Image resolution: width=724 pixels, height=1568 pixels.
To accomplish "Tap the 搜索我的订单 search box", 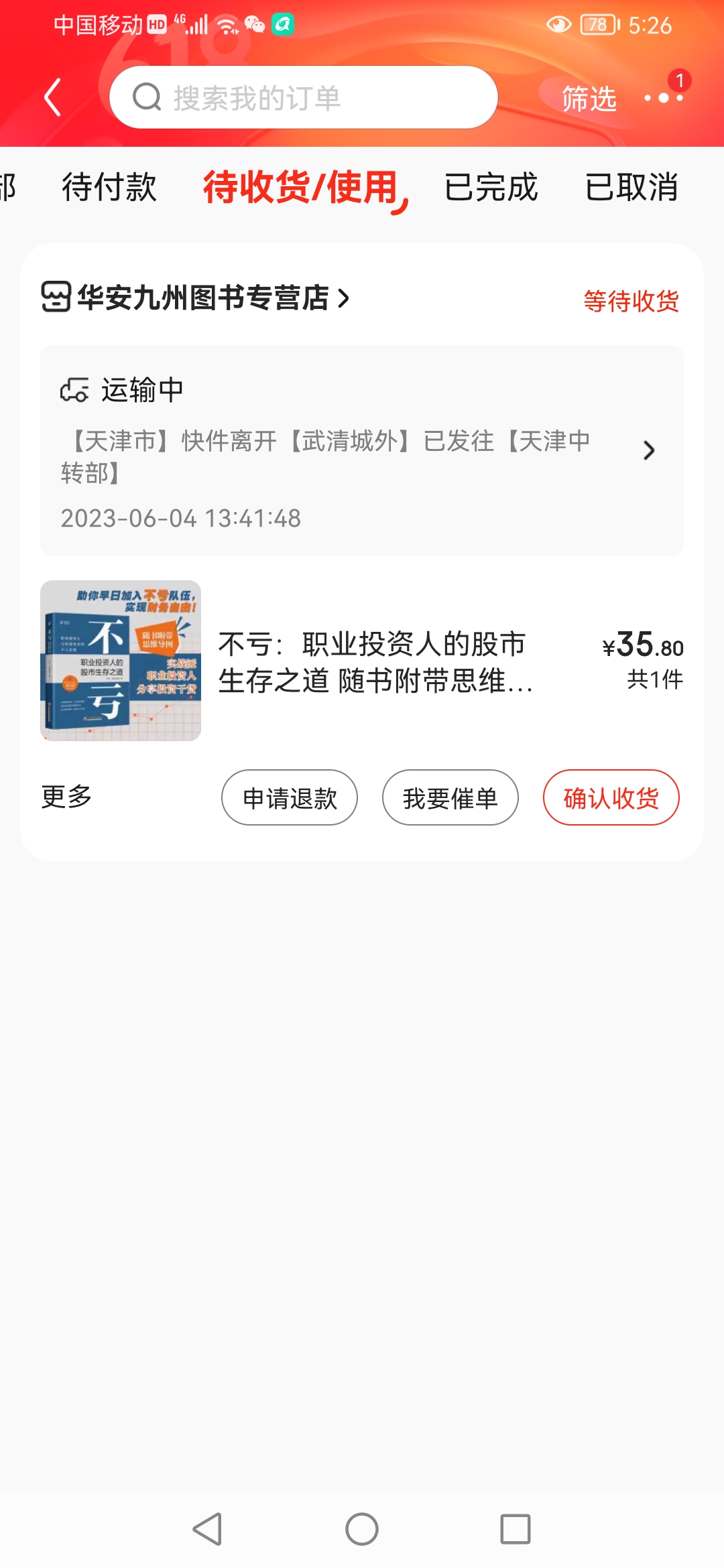I will pyautogui.click(x=303, y=98).
